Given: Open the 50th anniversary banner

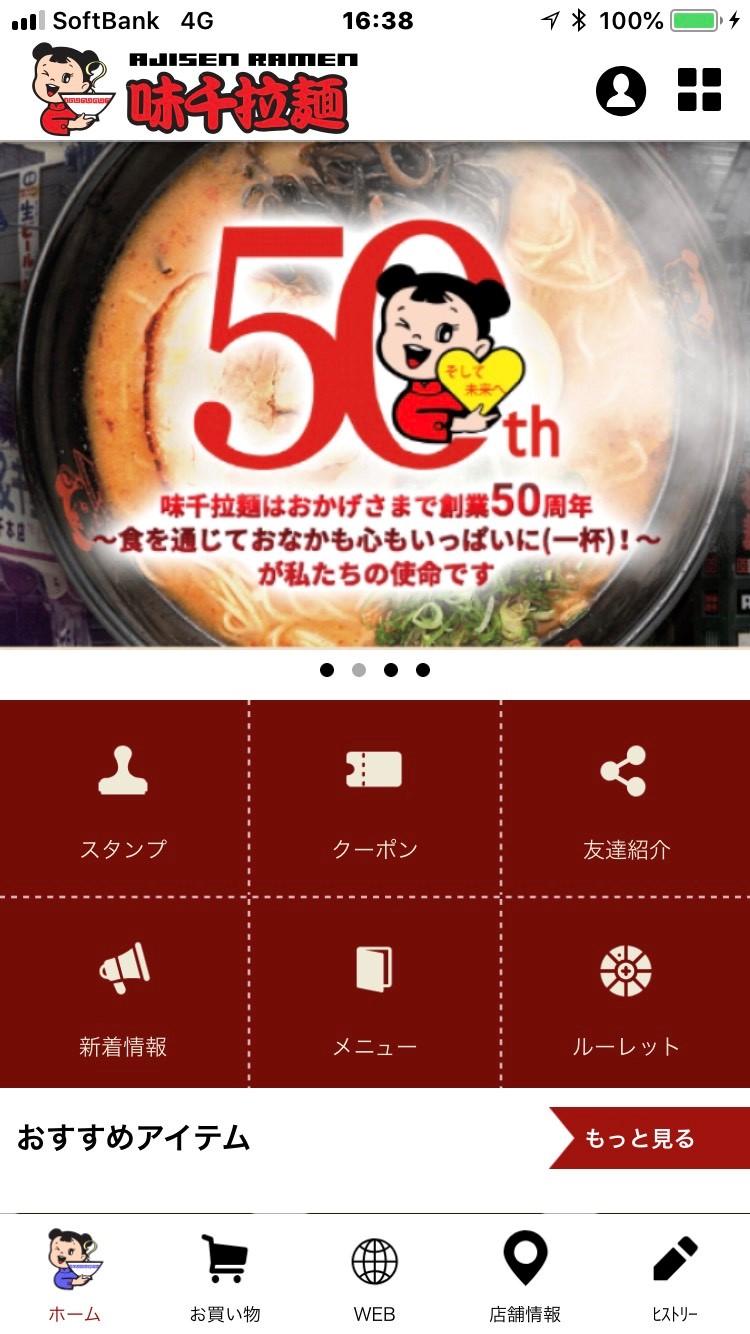Looking at the screenshot, I should click(375, 395).
